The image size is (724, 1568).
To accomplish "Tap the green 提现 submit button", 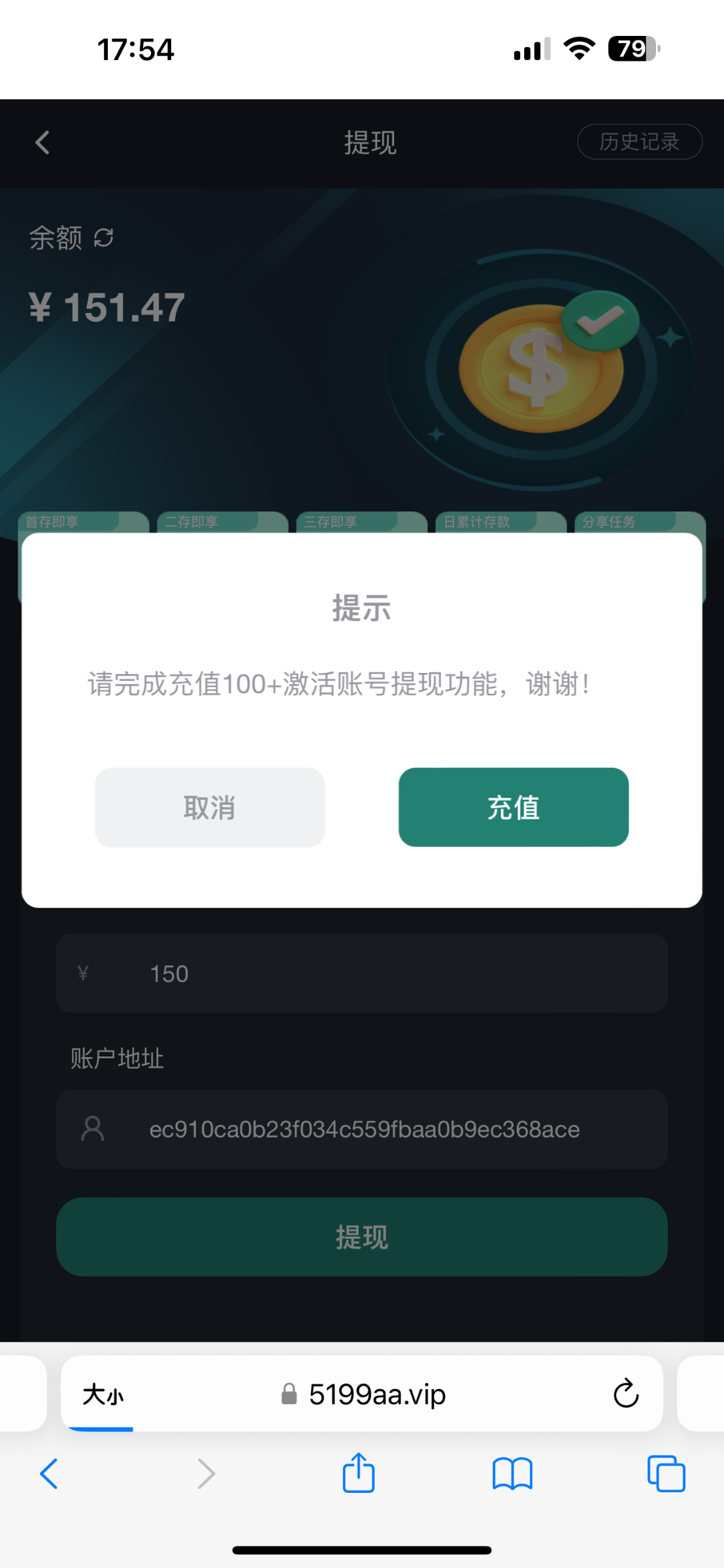I will (361, 1237).
